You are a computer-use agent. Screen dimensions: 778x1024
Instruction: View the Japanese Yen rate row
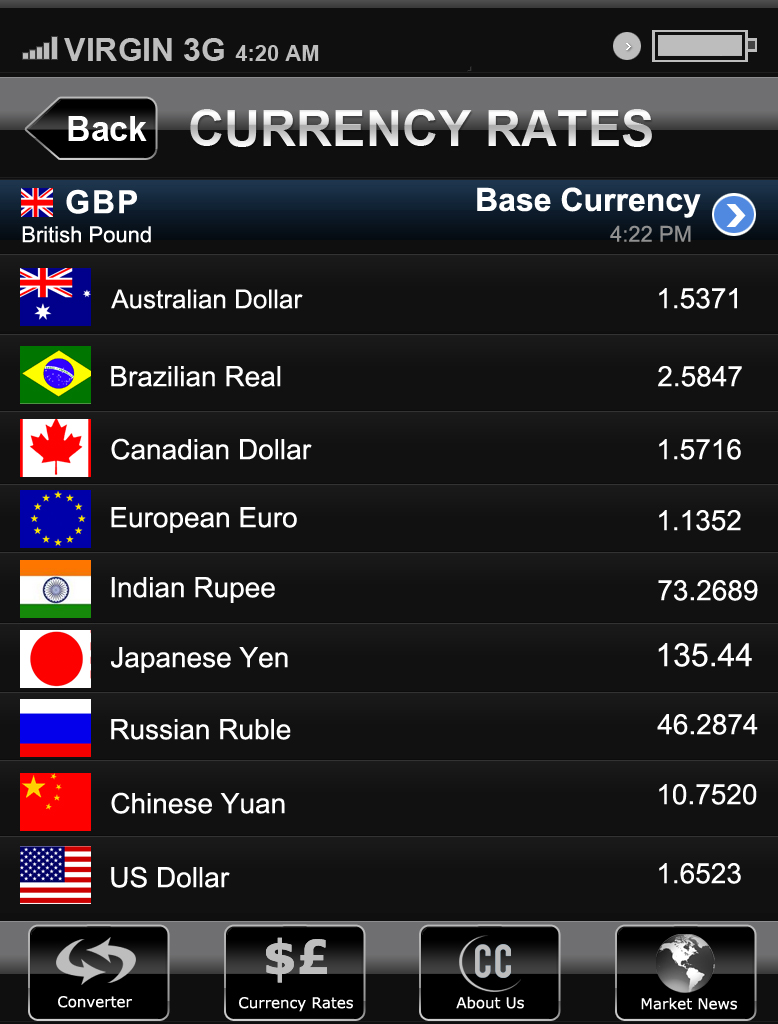coord(388,658)
